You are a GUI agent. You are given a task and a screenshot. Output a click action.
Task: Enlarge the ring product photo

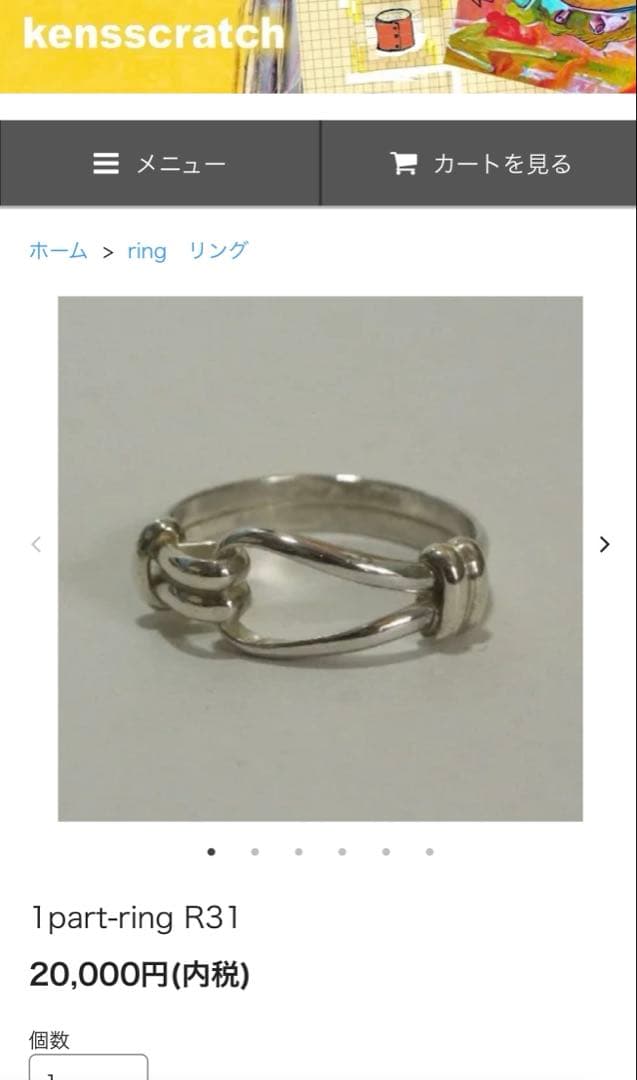(320, 558)
